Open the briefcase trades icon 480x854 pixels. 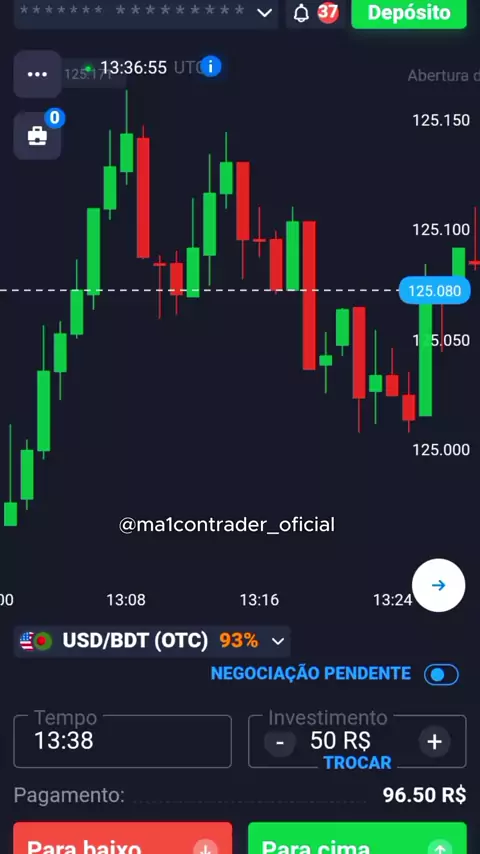pos(37,136)
